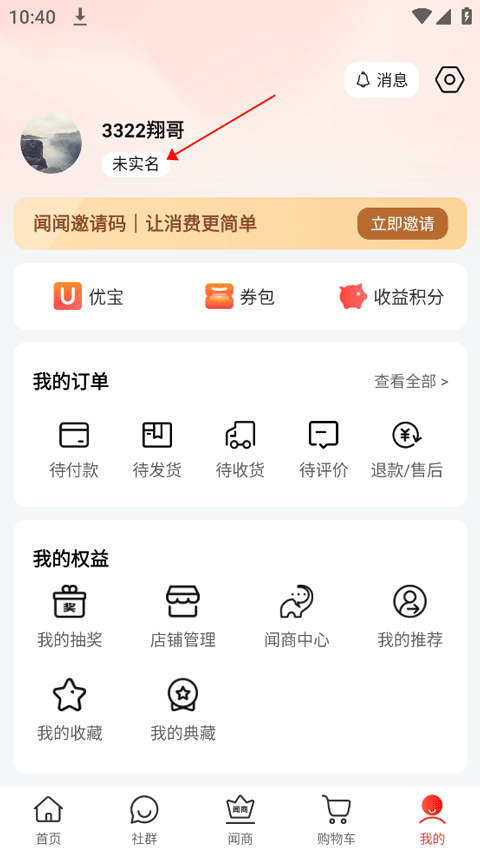This screenshot has height=853, width=480.
Task: Open 我的推荐
Action: pos(410,616)
